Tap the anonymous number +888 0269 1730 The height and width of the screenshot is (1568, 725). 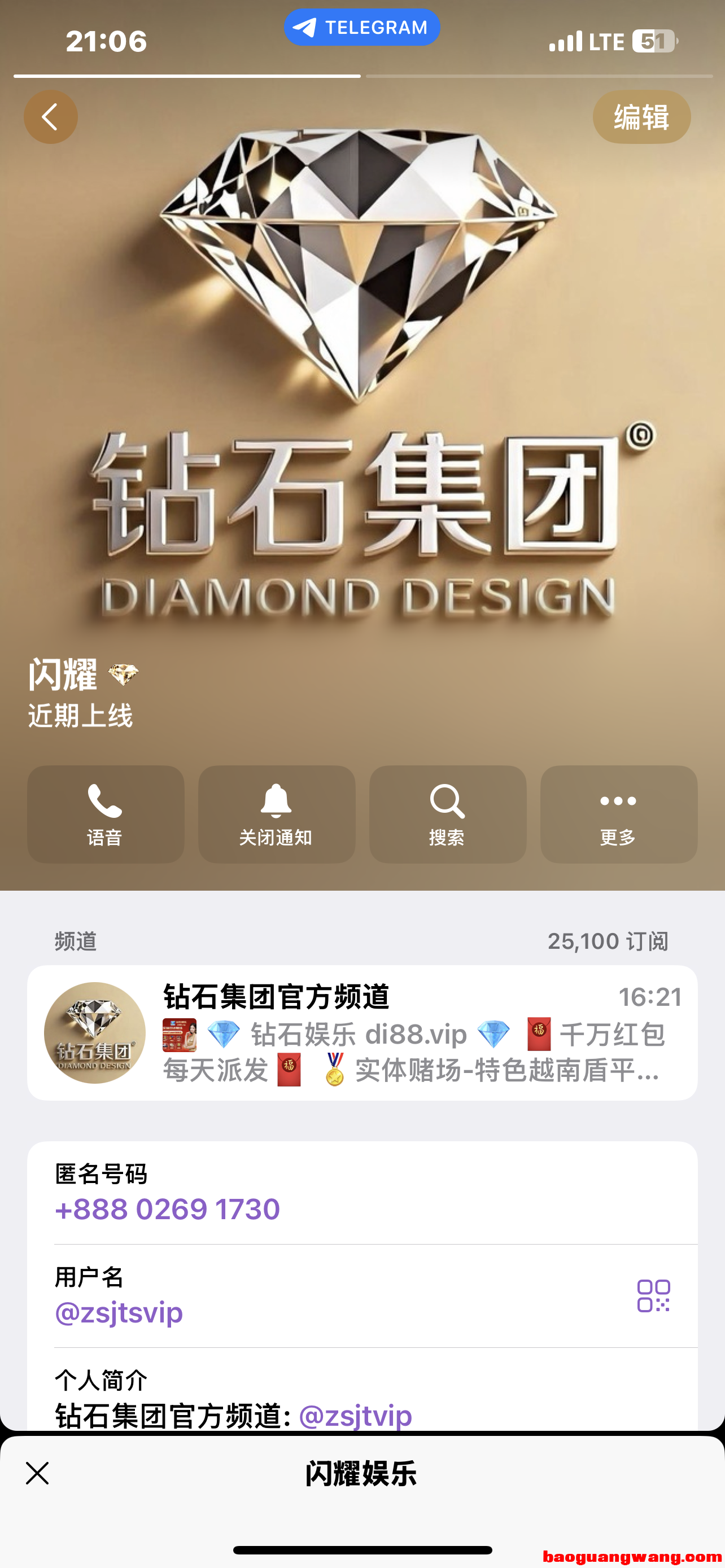pyautogui.click(x=167, y=1209)
